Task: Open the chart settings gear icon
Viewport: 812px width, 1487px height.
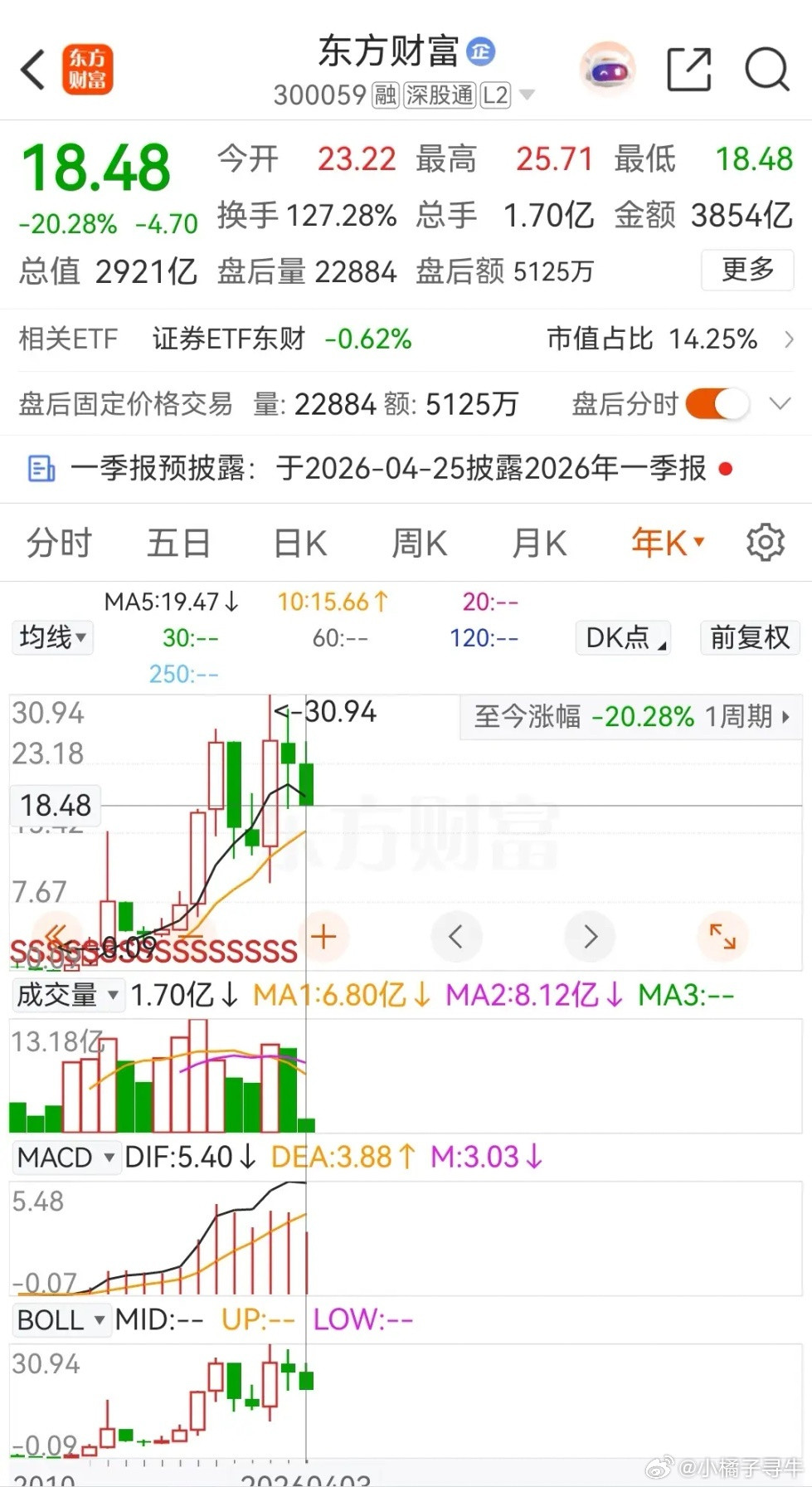Action: click(x=765, y=542)
